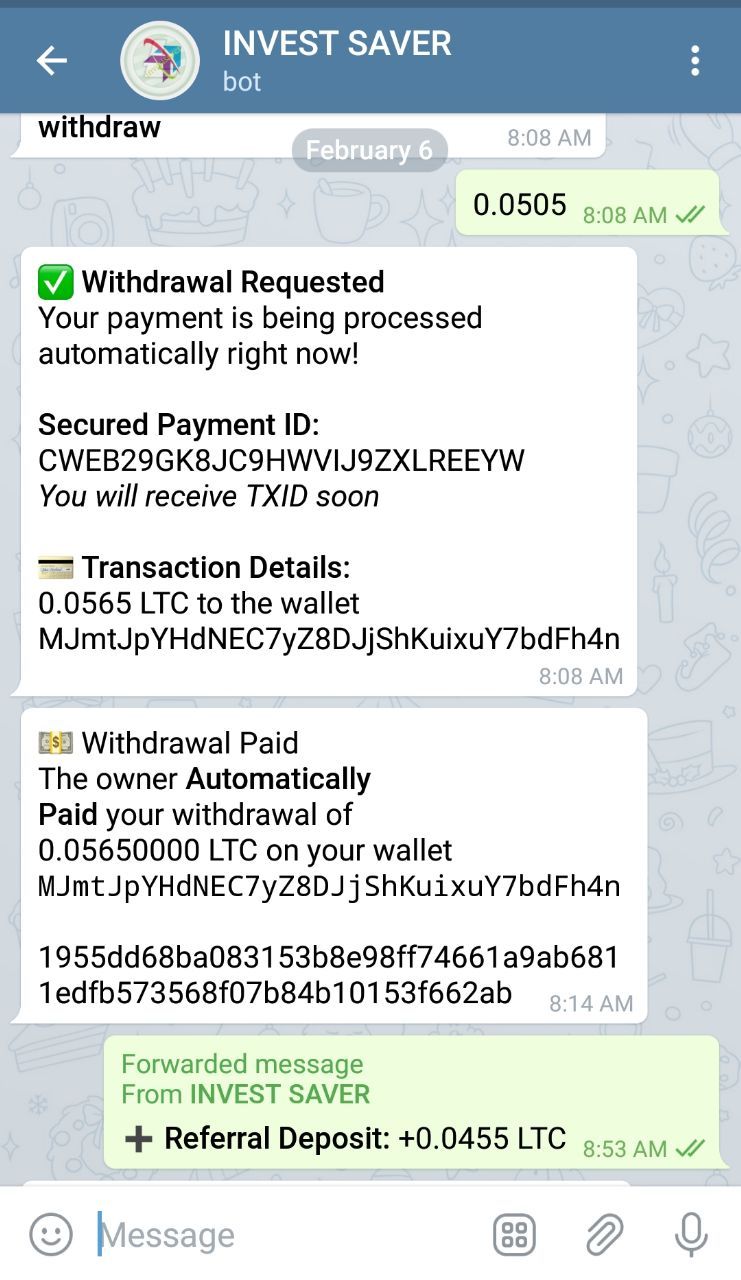
Task: Open INVEST SAVER forwarded sender name
Action: coord(280,1094)
